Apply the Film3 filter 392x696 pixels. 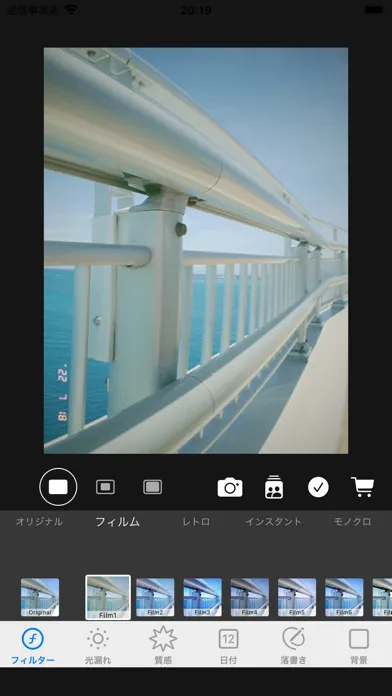(202, 597)
